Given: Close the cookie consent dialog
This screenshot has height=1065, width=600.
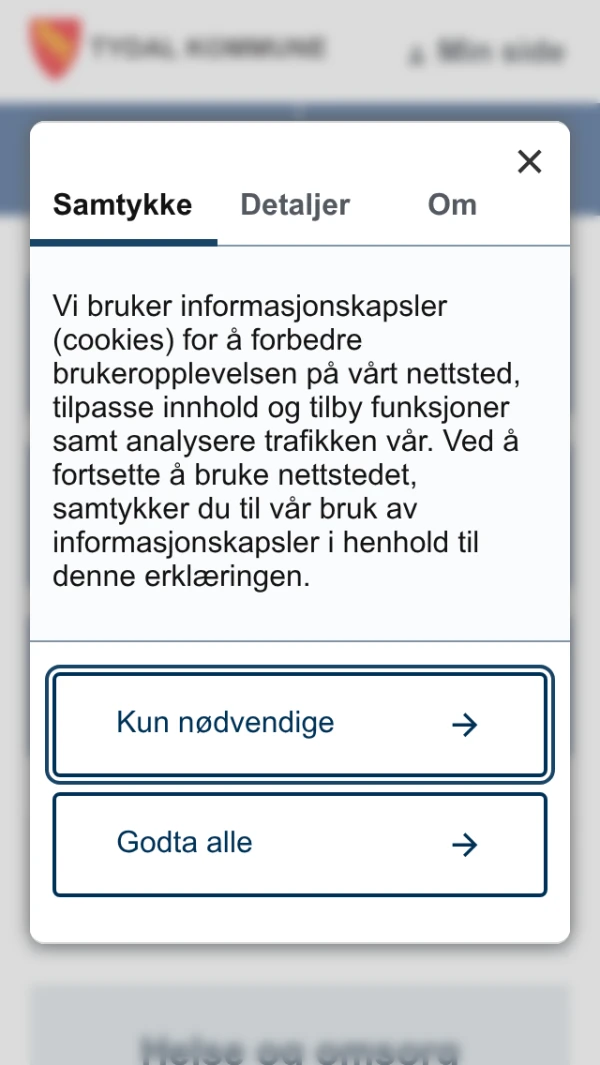Looking at the screenshot, I should tap(529, 161).
